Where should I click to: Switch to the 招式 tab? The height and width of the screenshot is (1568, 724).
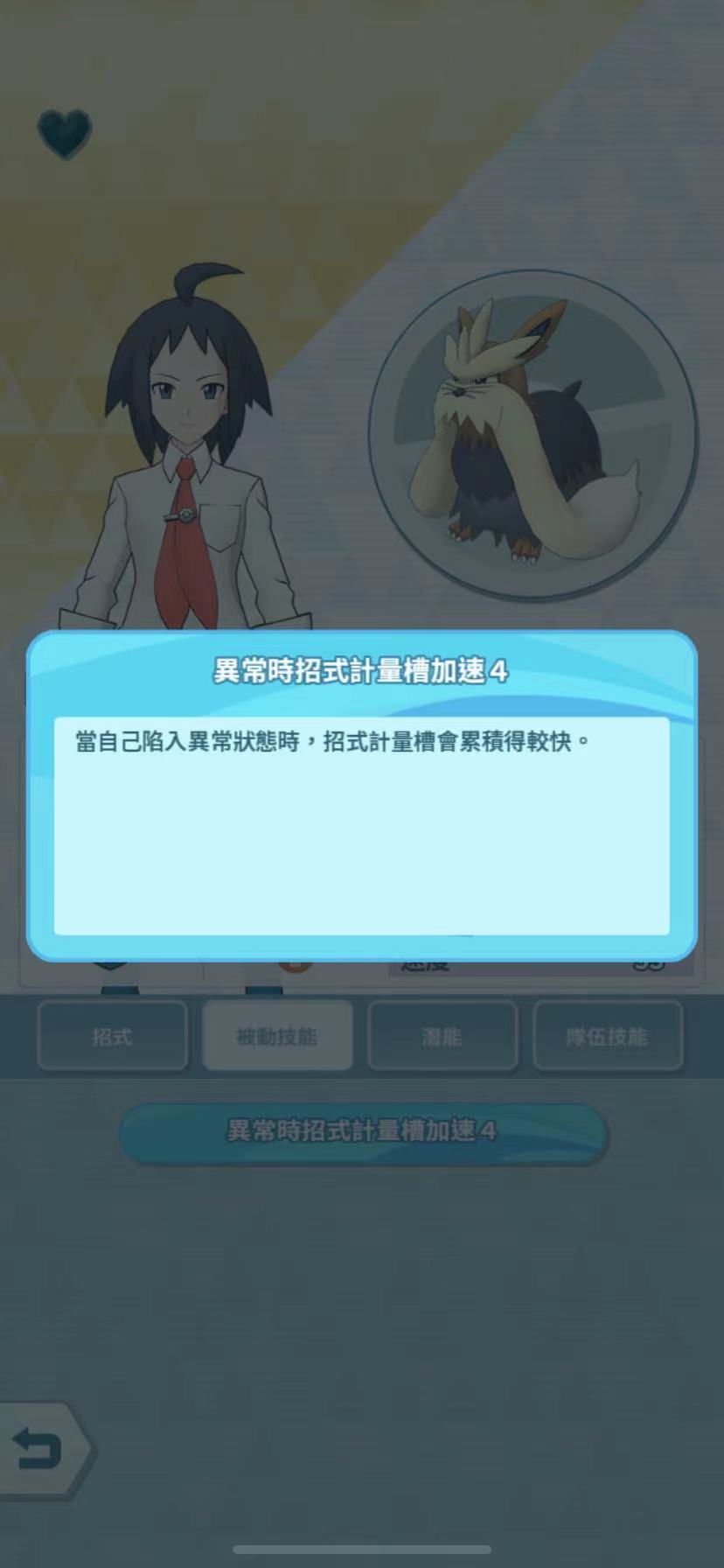(x=113, y=1036)
